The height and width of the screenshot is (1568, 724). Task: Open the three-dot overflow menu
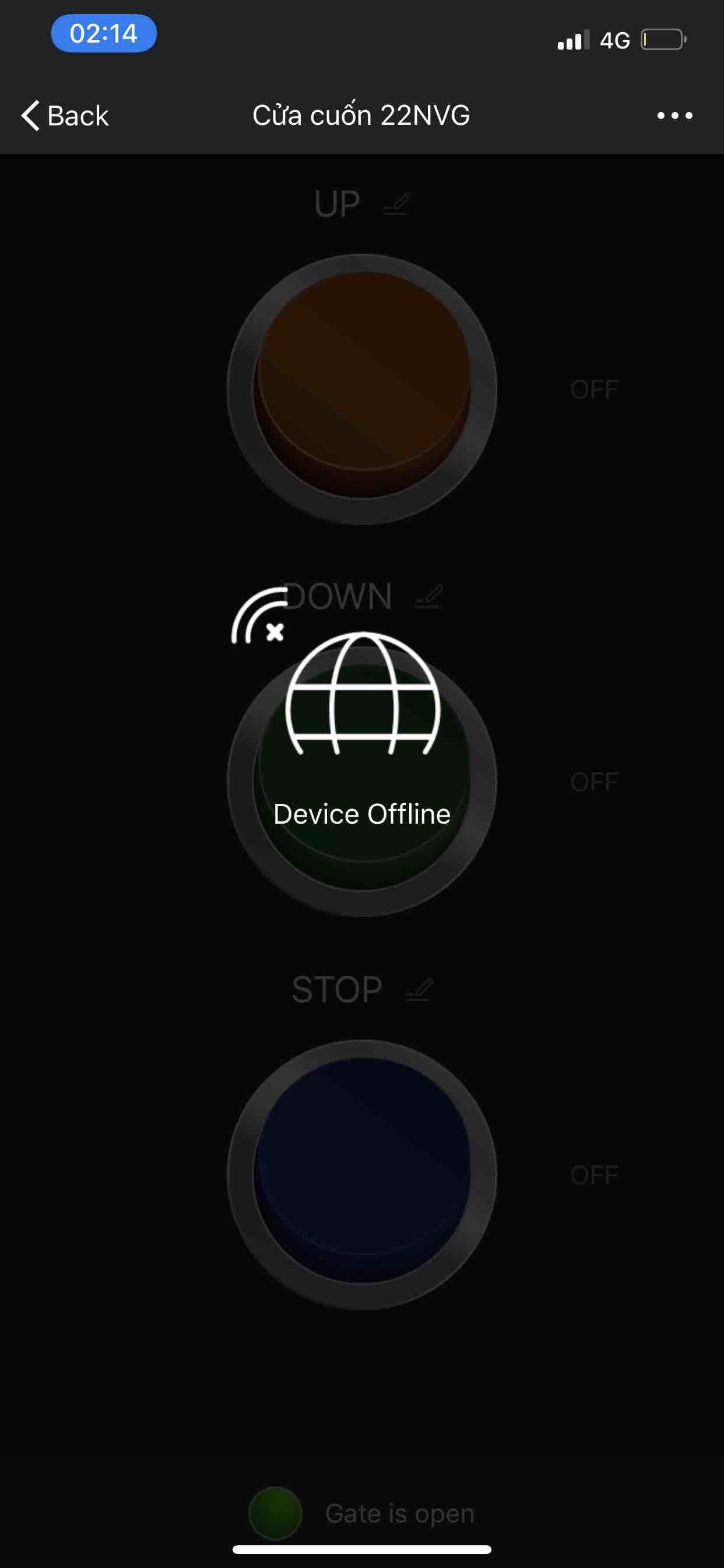[x=674, y=116]
